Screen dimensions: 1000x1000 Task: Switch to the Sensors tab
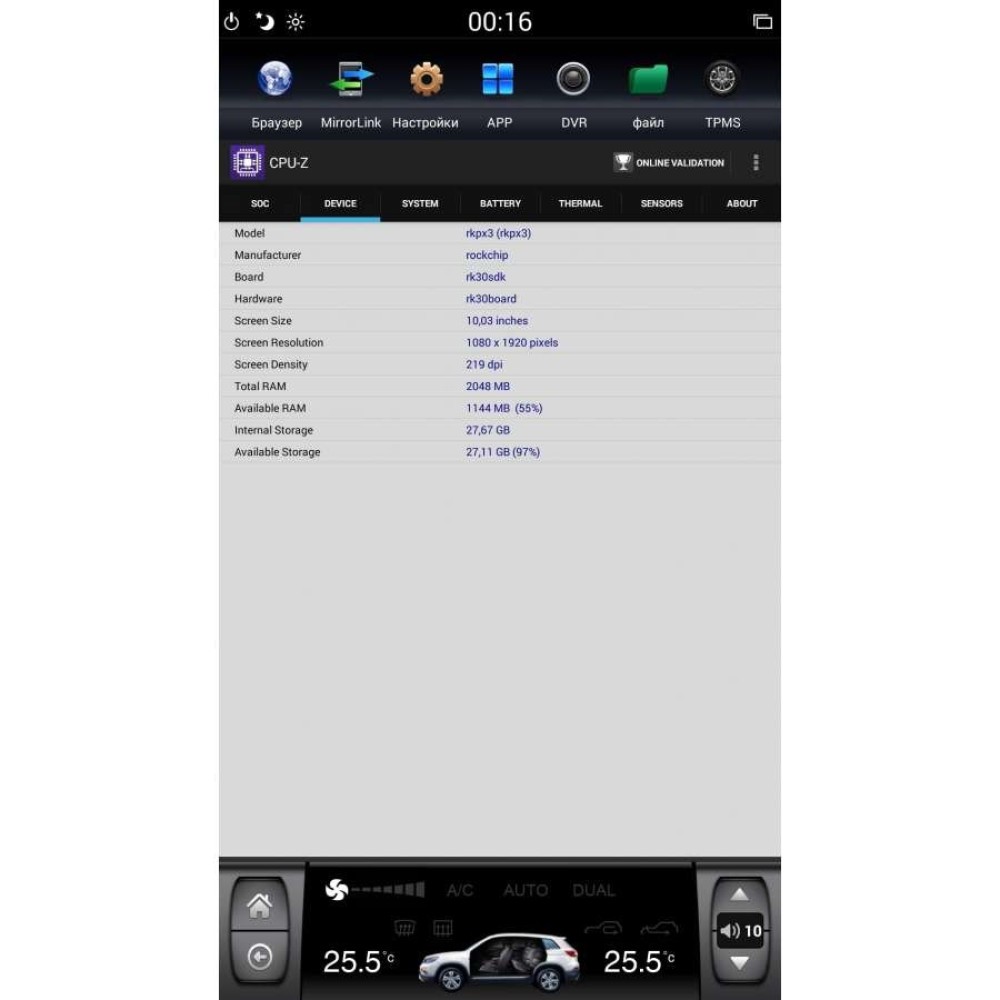click(661, 203)
